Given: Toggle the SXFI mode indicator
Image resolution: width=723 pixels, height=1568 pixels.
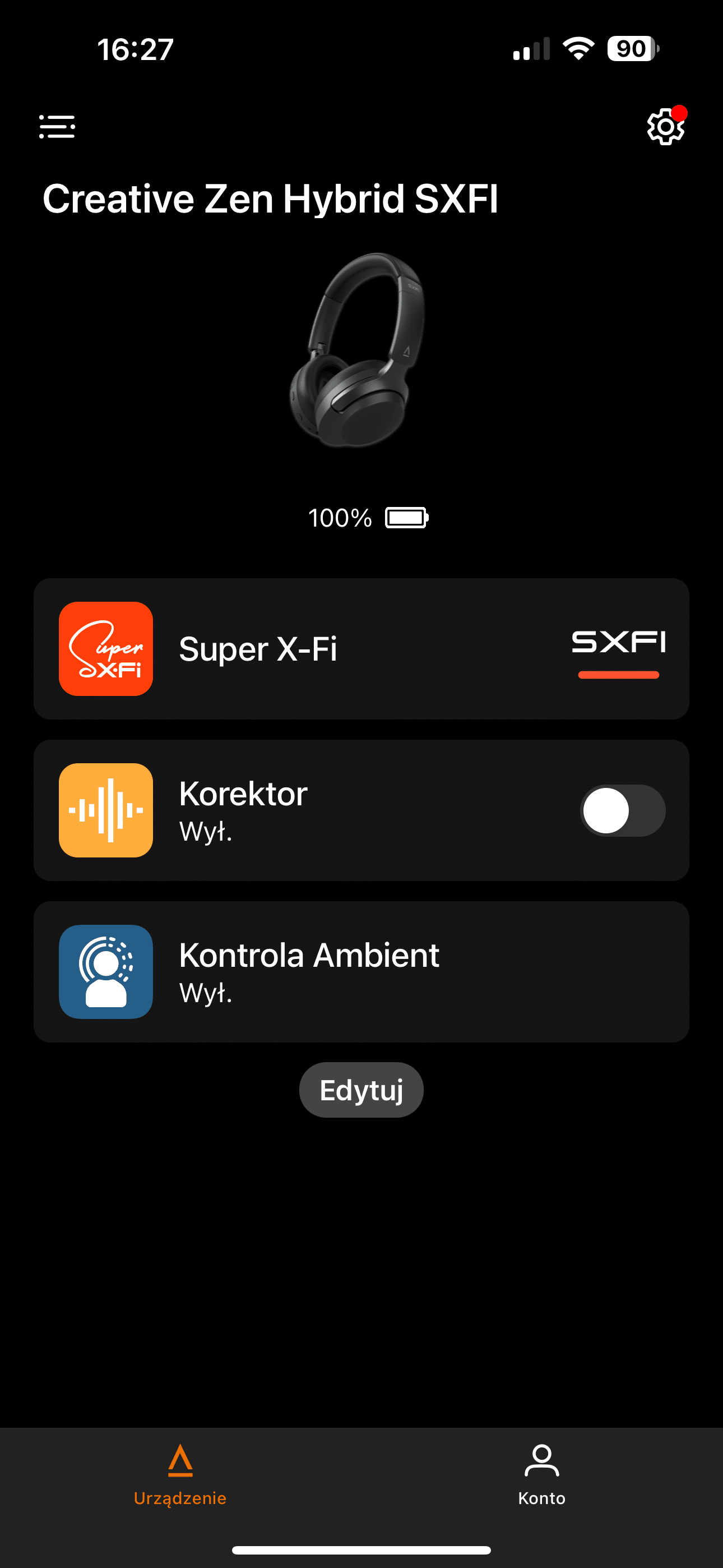Looking at the screenshot, I should 618,654.
